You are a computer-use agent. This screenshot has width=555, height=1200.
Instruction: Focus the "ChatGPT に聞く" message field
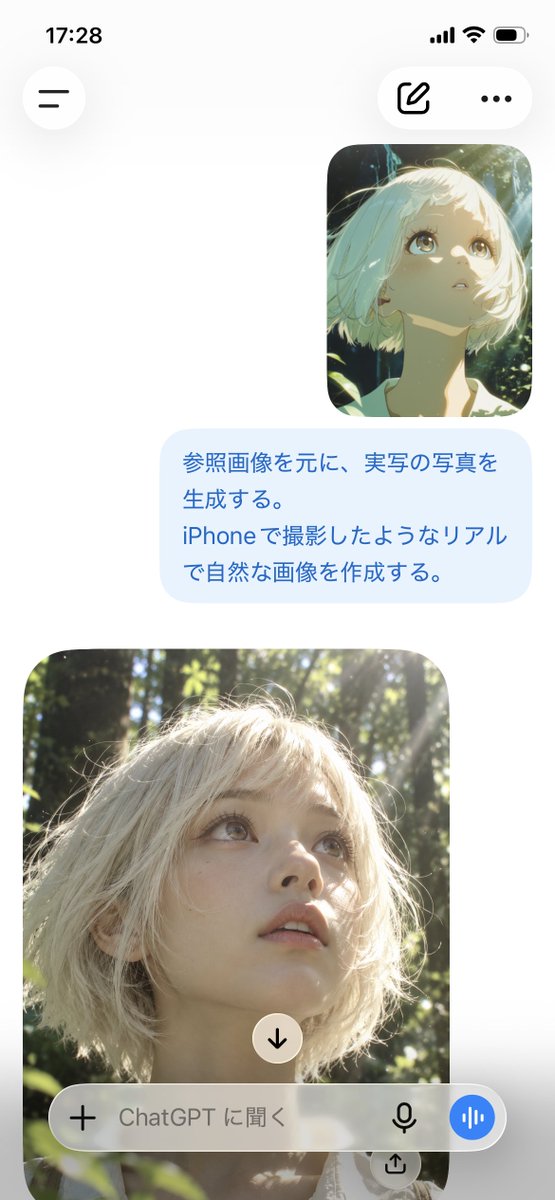point(245,1117)
